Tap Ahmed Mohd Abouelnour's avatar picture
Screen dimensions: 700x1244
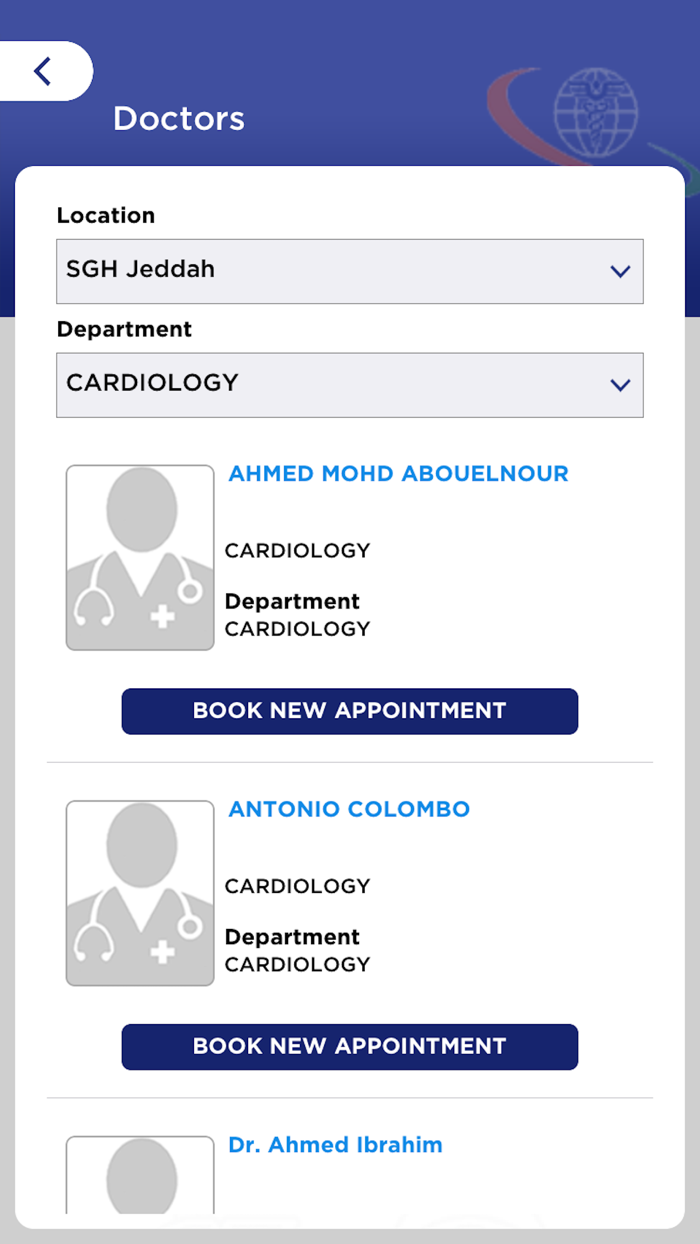[140, 558]
